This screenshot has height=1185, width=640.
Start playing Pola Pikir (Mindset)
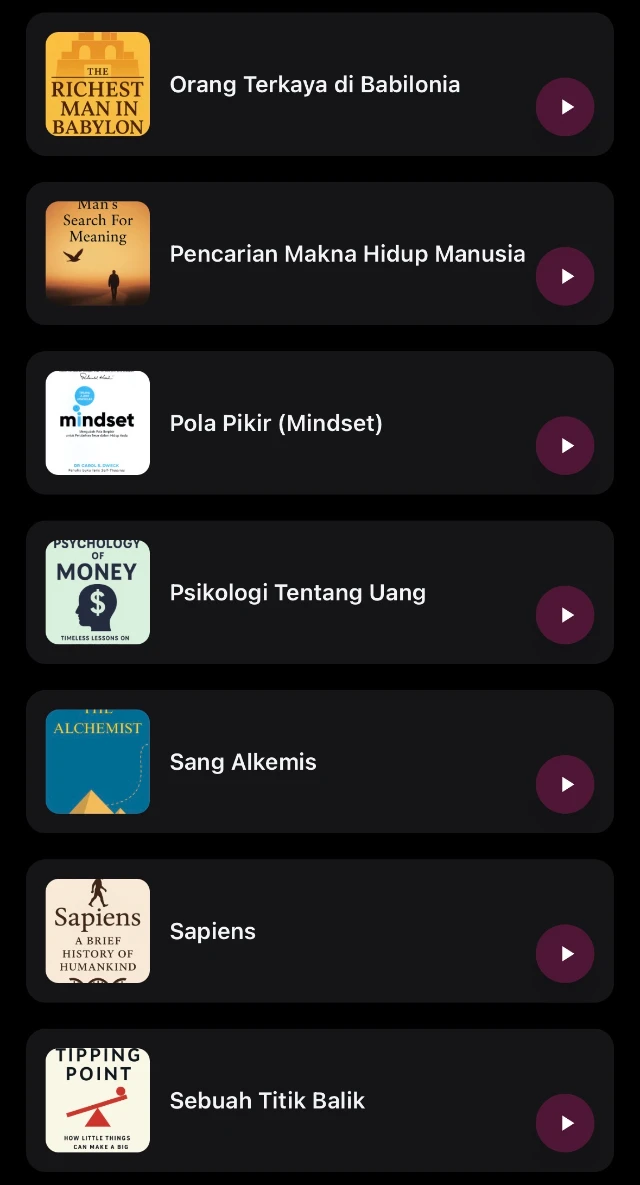click(x=565, y=446)
